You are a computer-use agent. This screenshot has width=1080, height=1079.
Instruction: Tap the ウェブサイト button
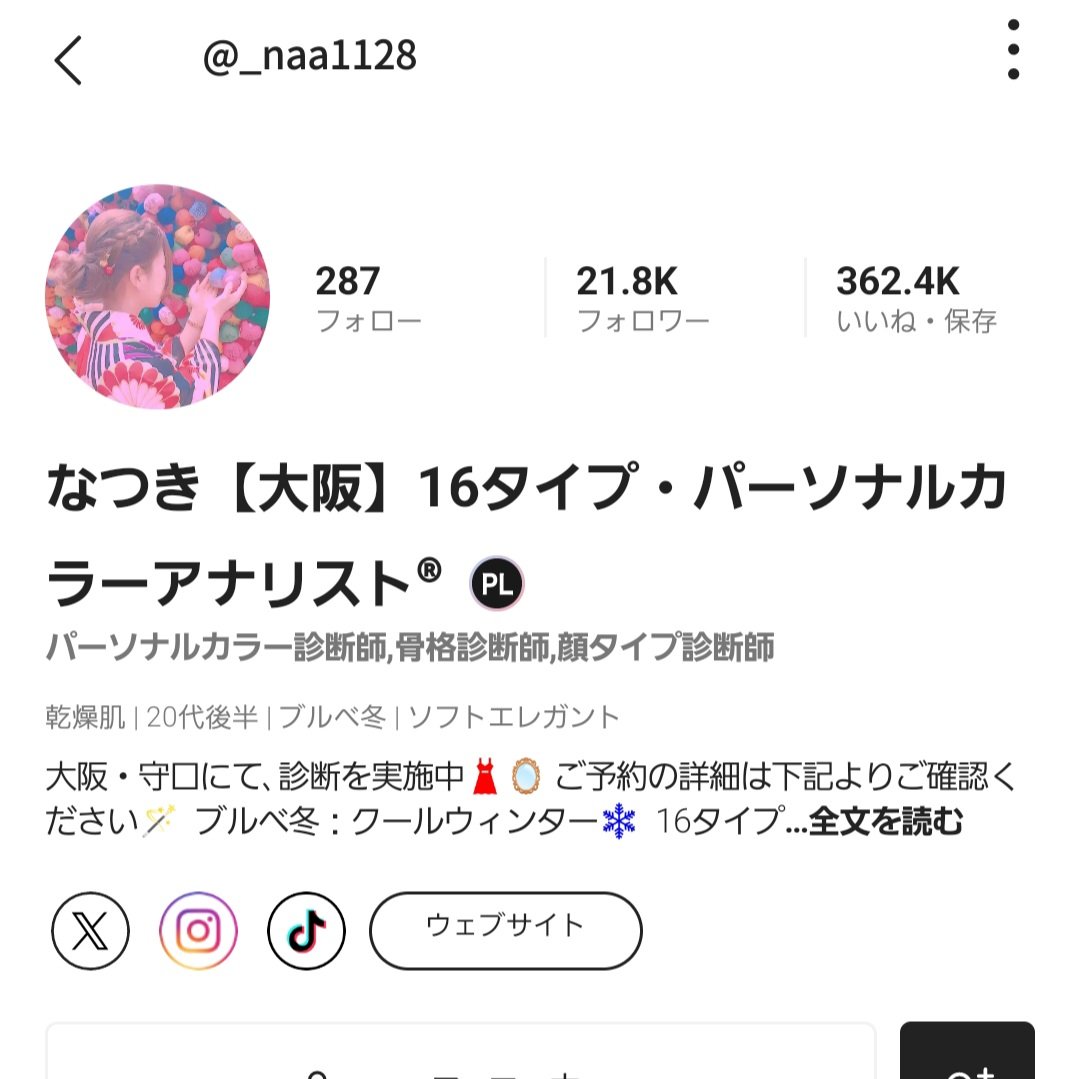click(x=505, y=931)
